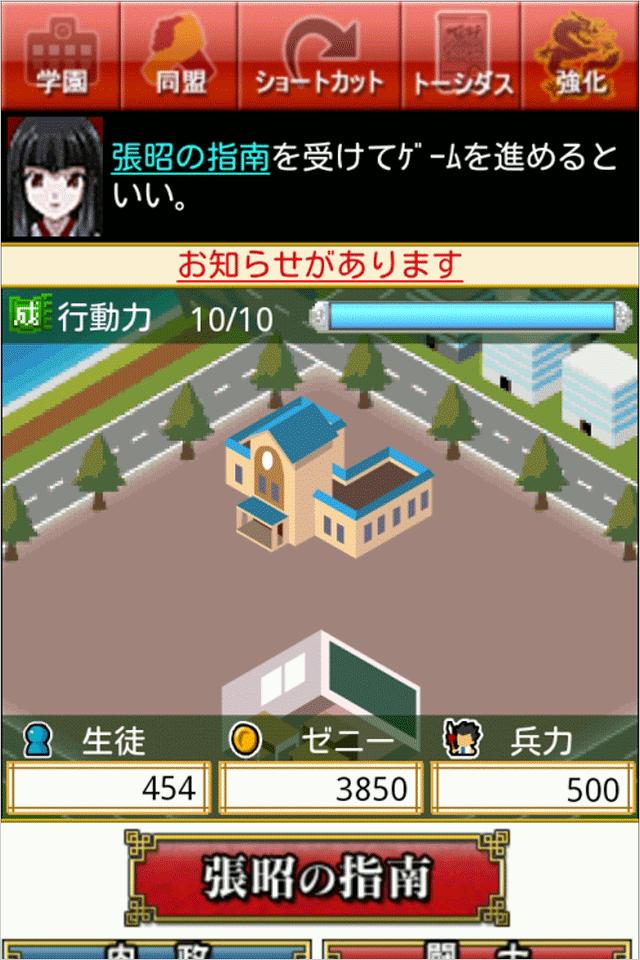Select the 強化 tab
Viewport: 640px width, 960px height.
point(582,54)
